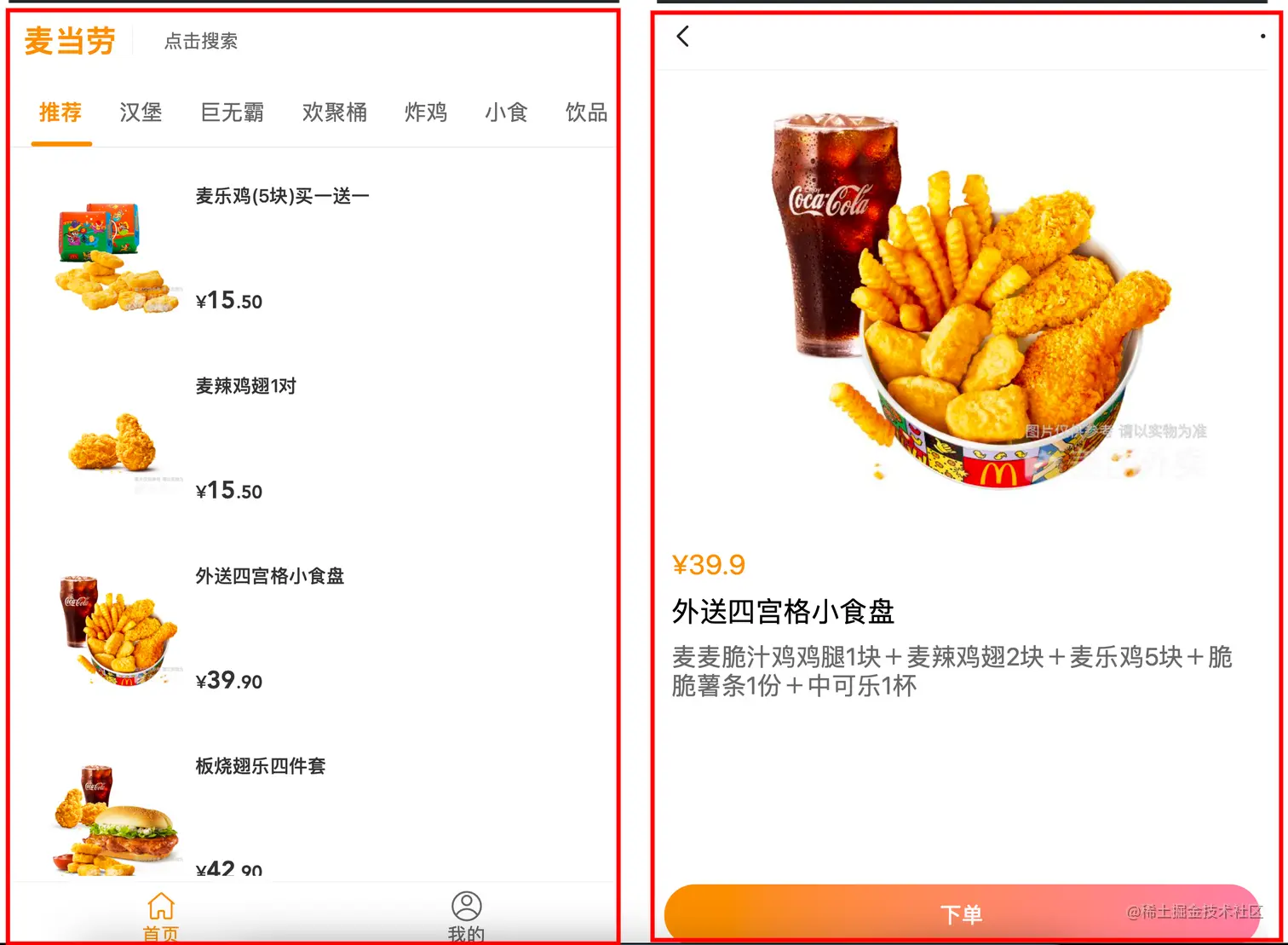Image resolution: width=1288 pixels, height=945 pixels.
Task: Go to the 首页 home tab
Action: tap(160, 916)
